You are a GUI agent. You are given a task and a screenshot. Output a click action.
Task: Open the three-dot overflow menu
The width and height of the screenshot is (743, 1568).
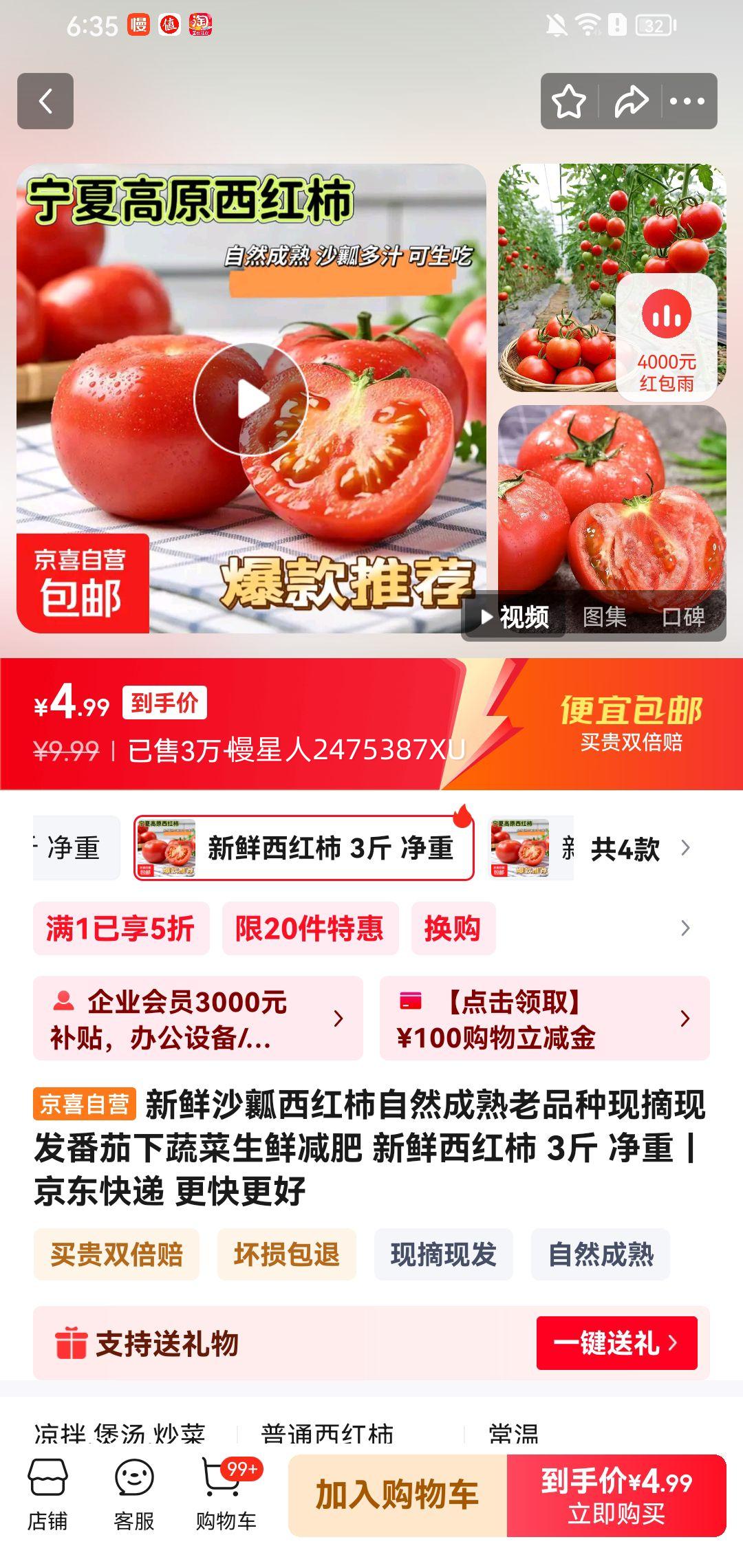[x=687, y=102]
